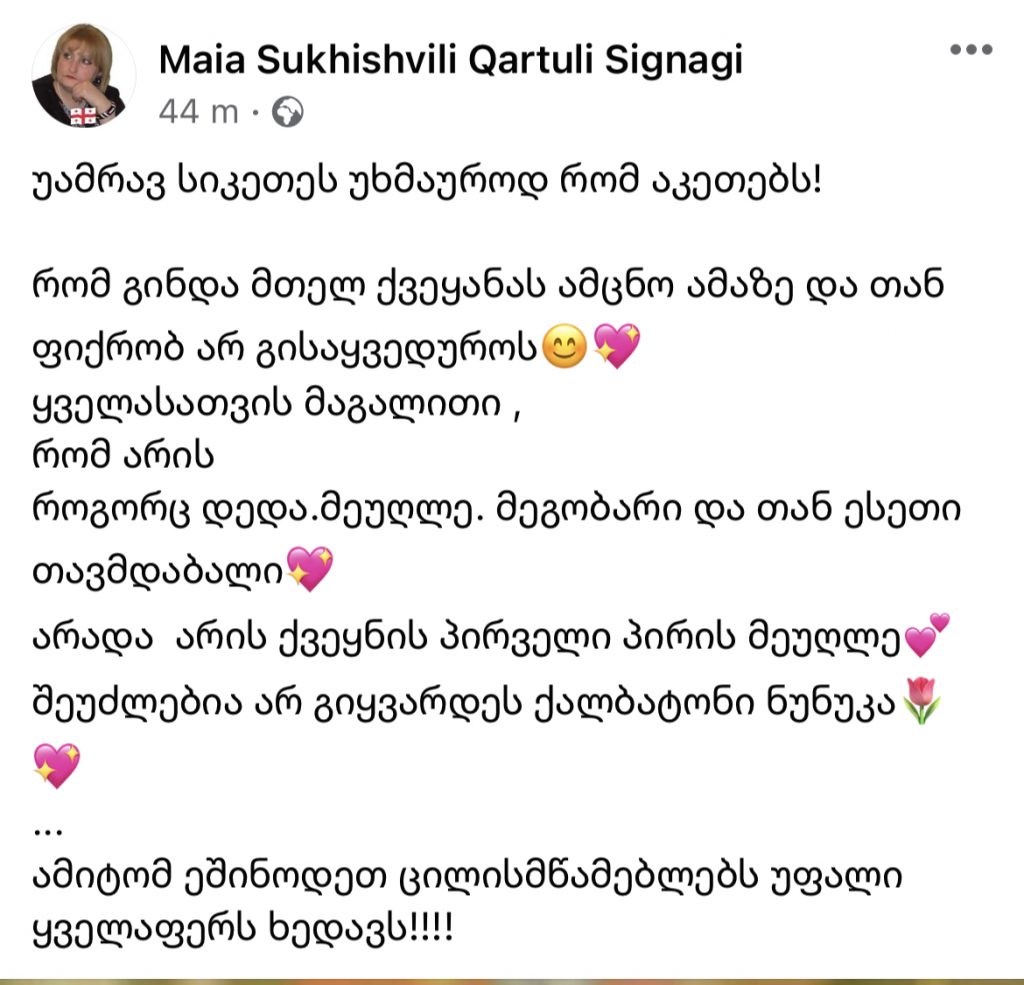
Task: Open Maia Sukhishvili Qartuli Signagi profile name
Action: 451,61
